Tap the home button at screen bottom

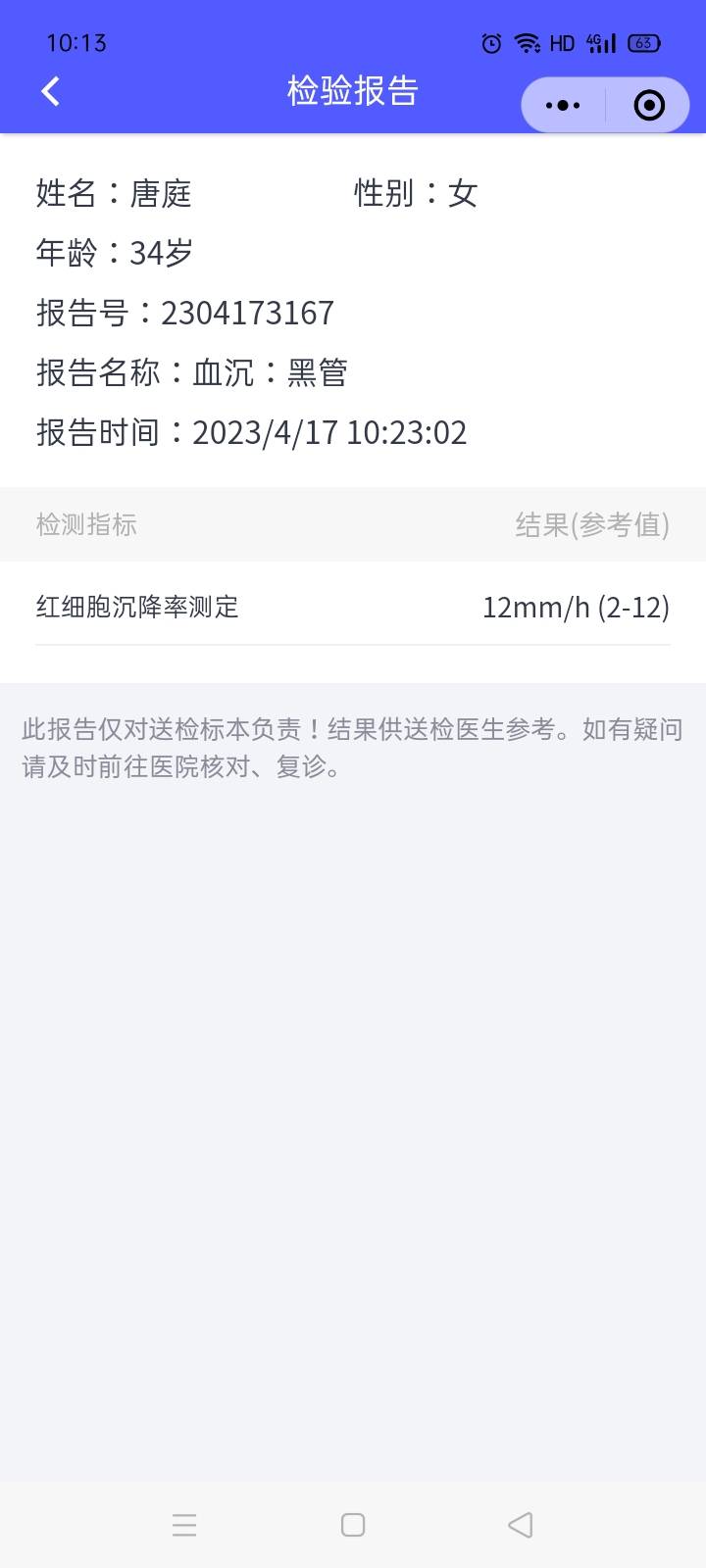click(x=352, y=1525)
